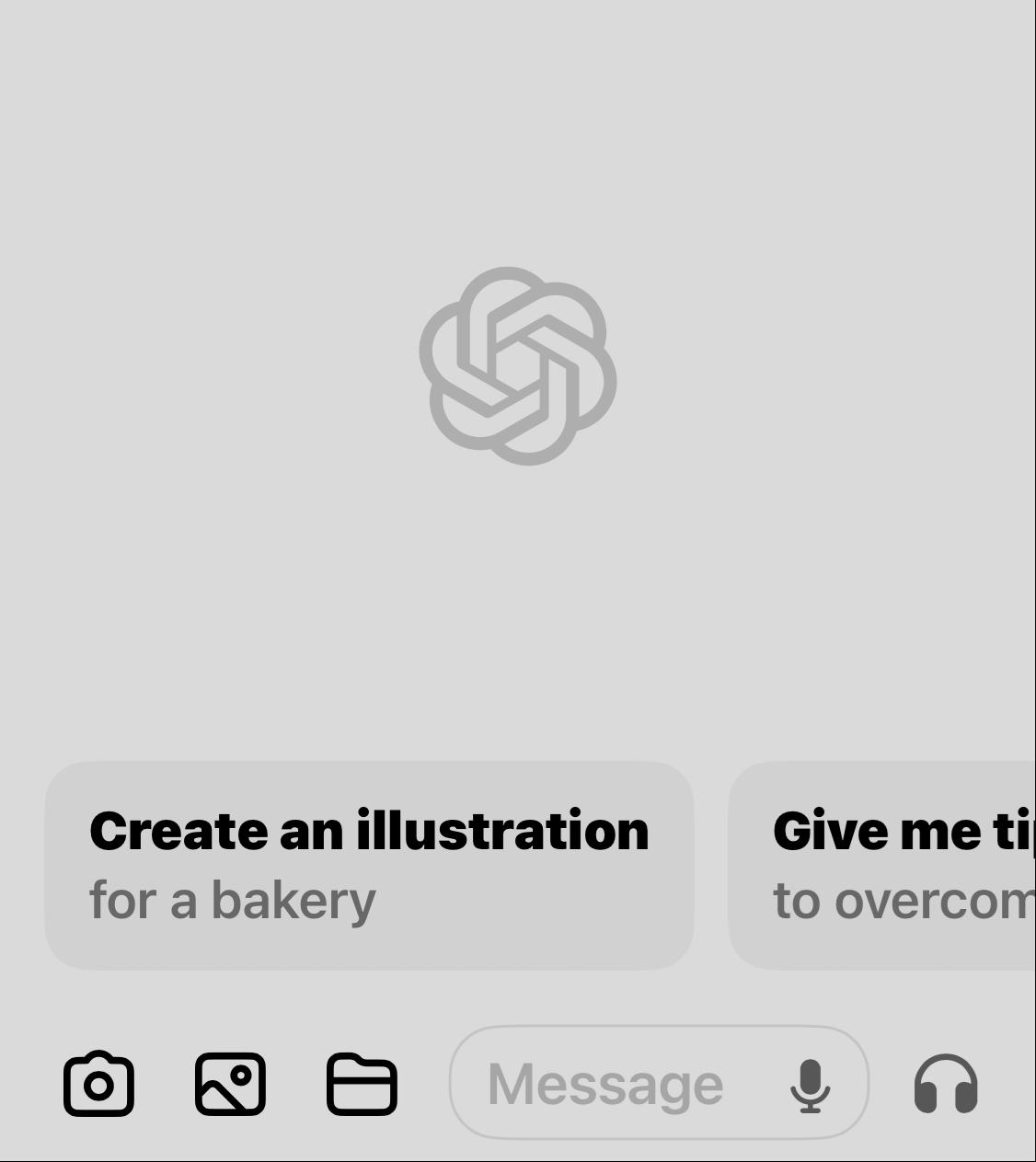Attach an image from the photo gallery
The image size is (1036, 1162).
pos(230,1084)
